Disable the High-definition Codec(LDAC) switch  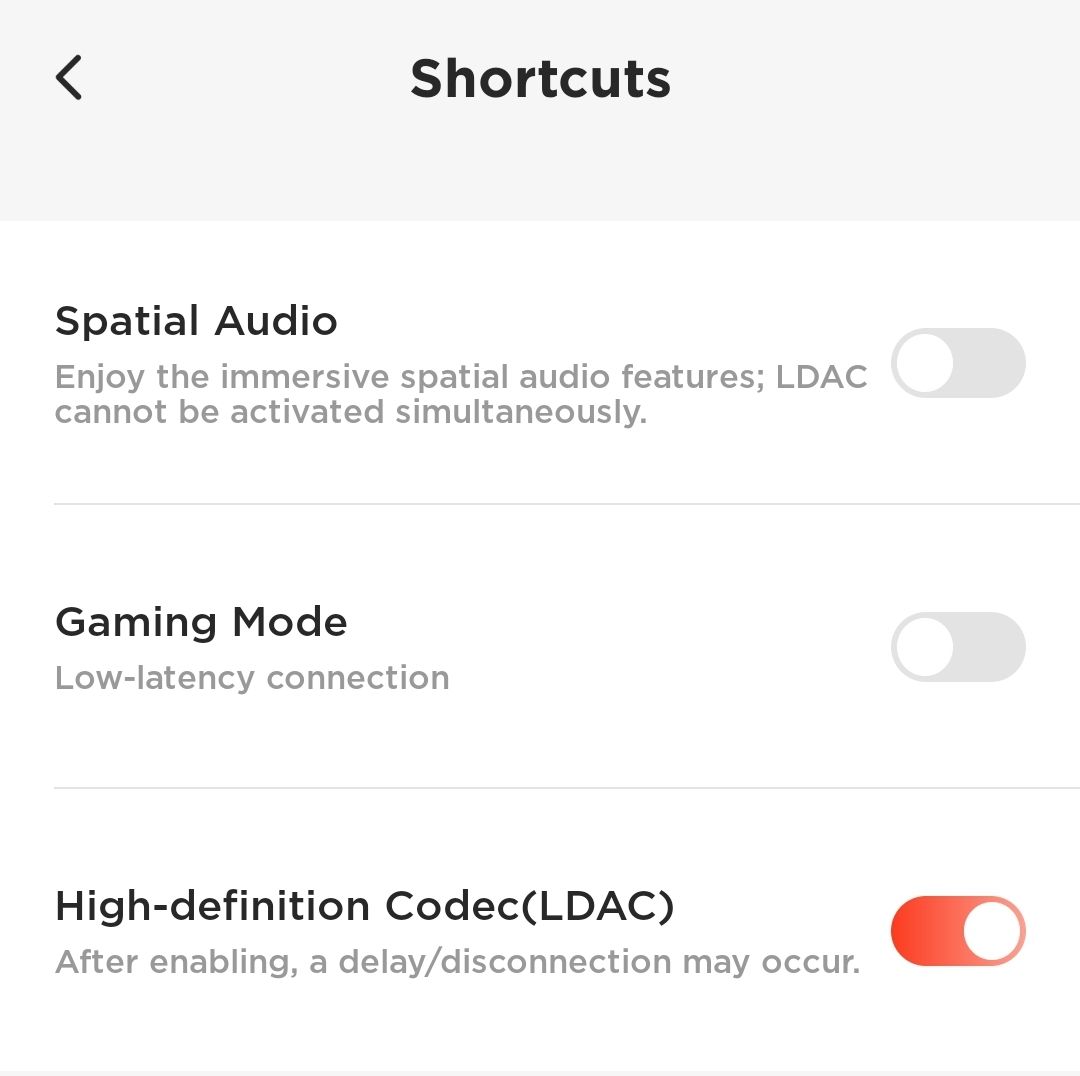tap(958, 931)
